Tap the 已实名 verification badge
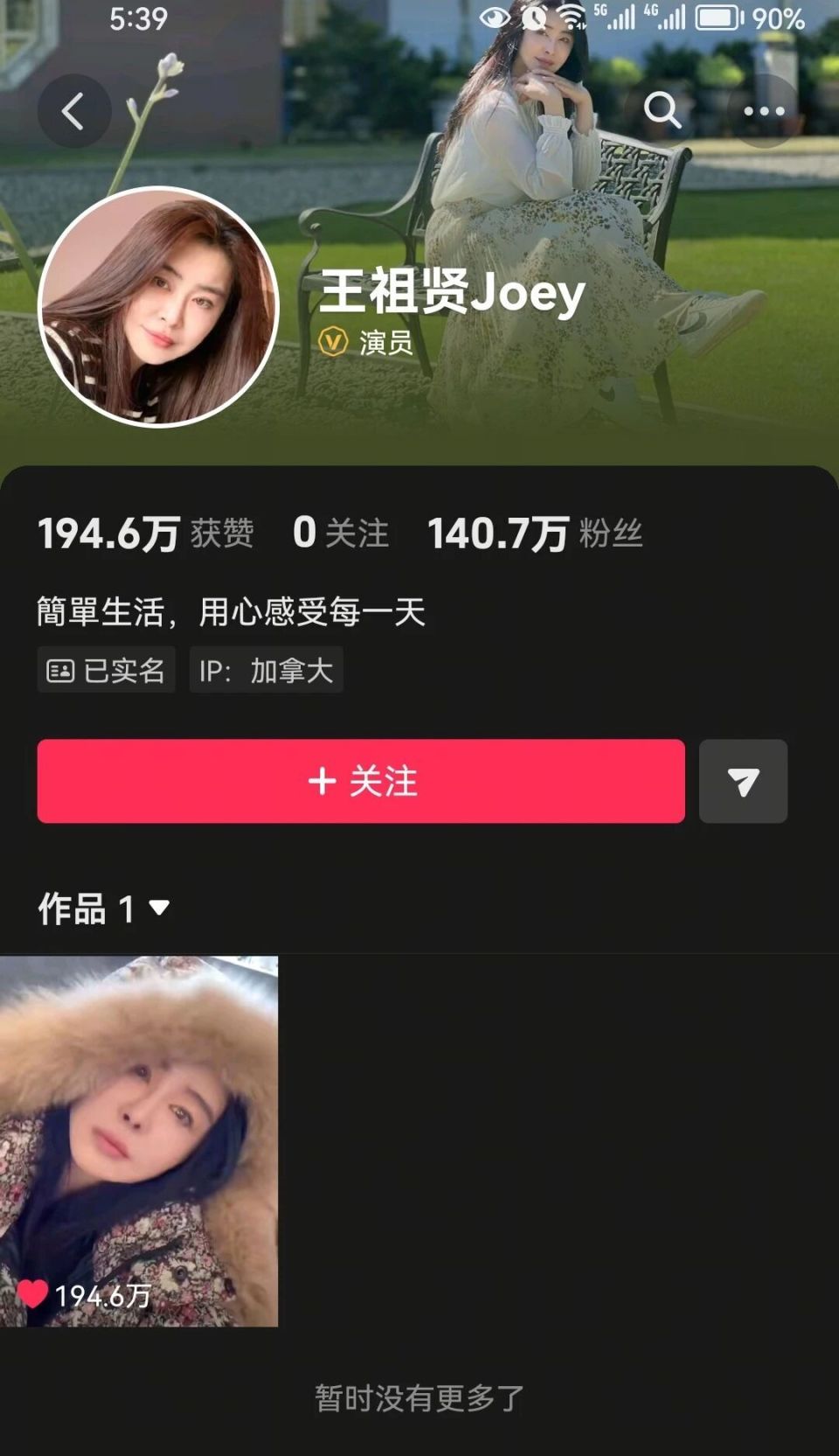 [106, 670]
